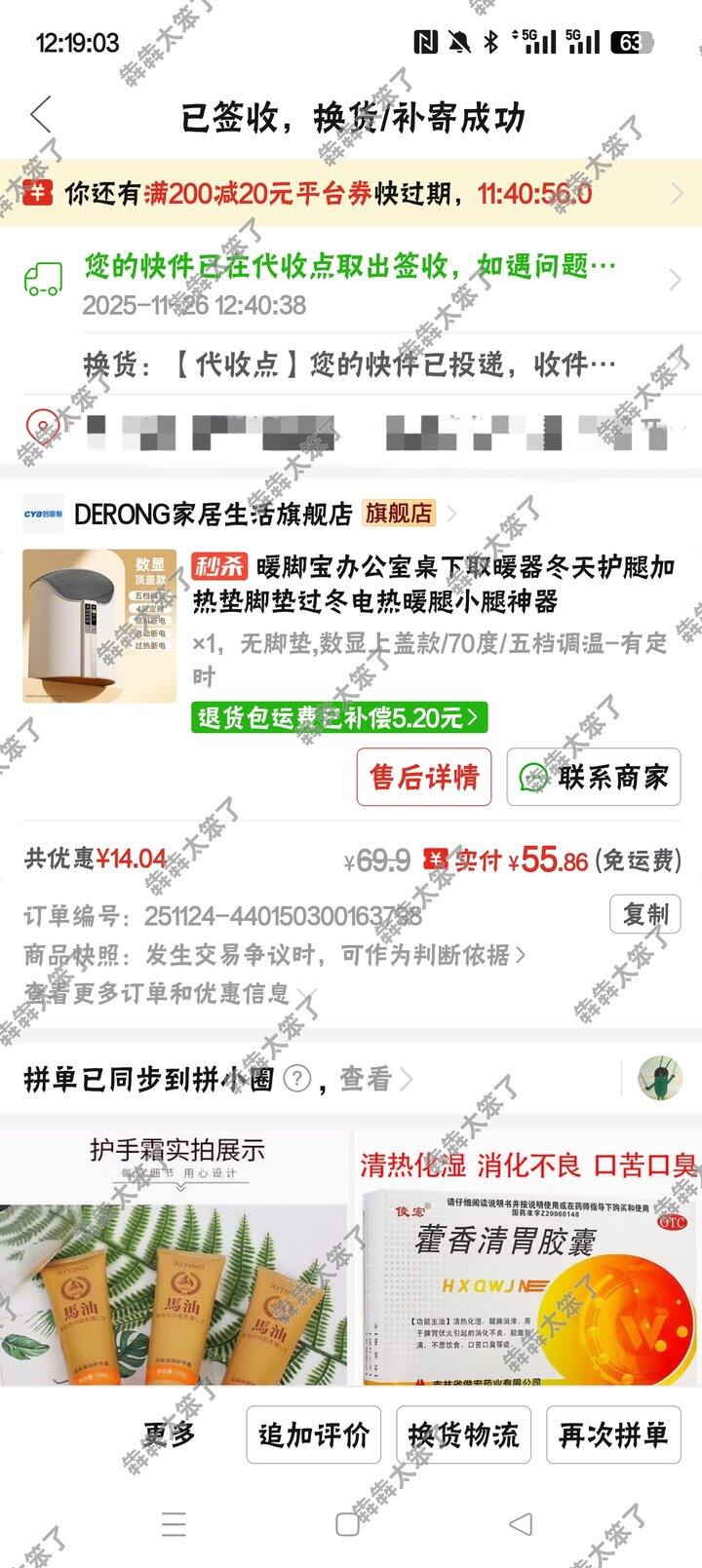View 退货包运费已补偿5.20元 details
Viewport: 702px width, 1568px height.
tap(338, 718)
